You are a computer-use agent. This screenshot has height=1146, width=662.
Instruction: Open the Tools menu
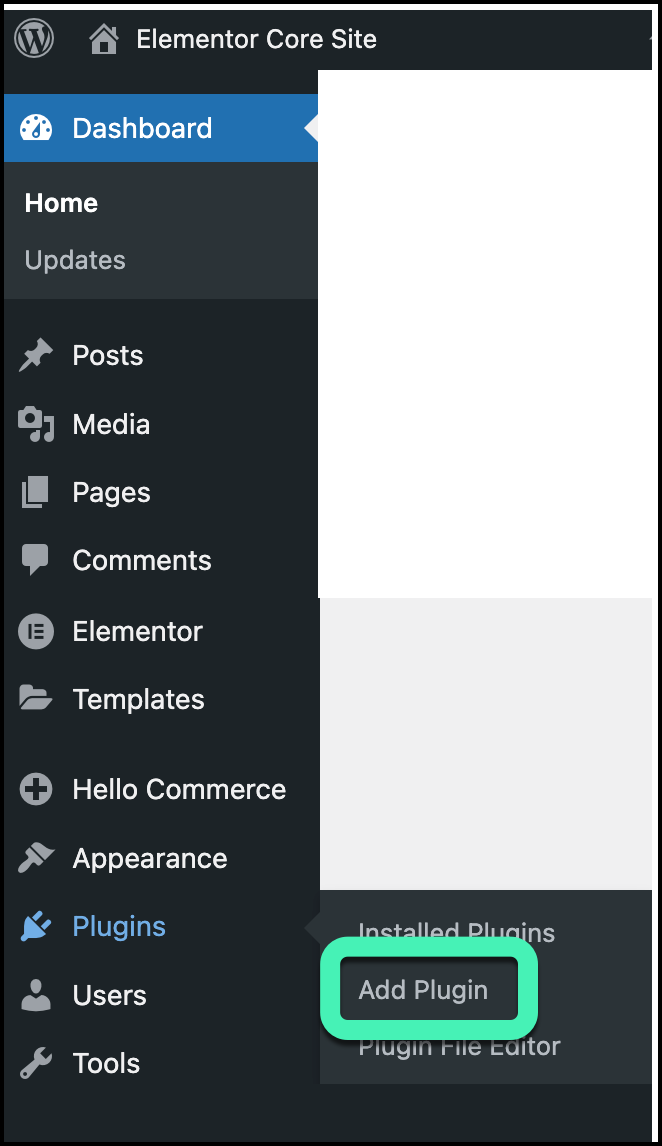tap(106, 1063)
